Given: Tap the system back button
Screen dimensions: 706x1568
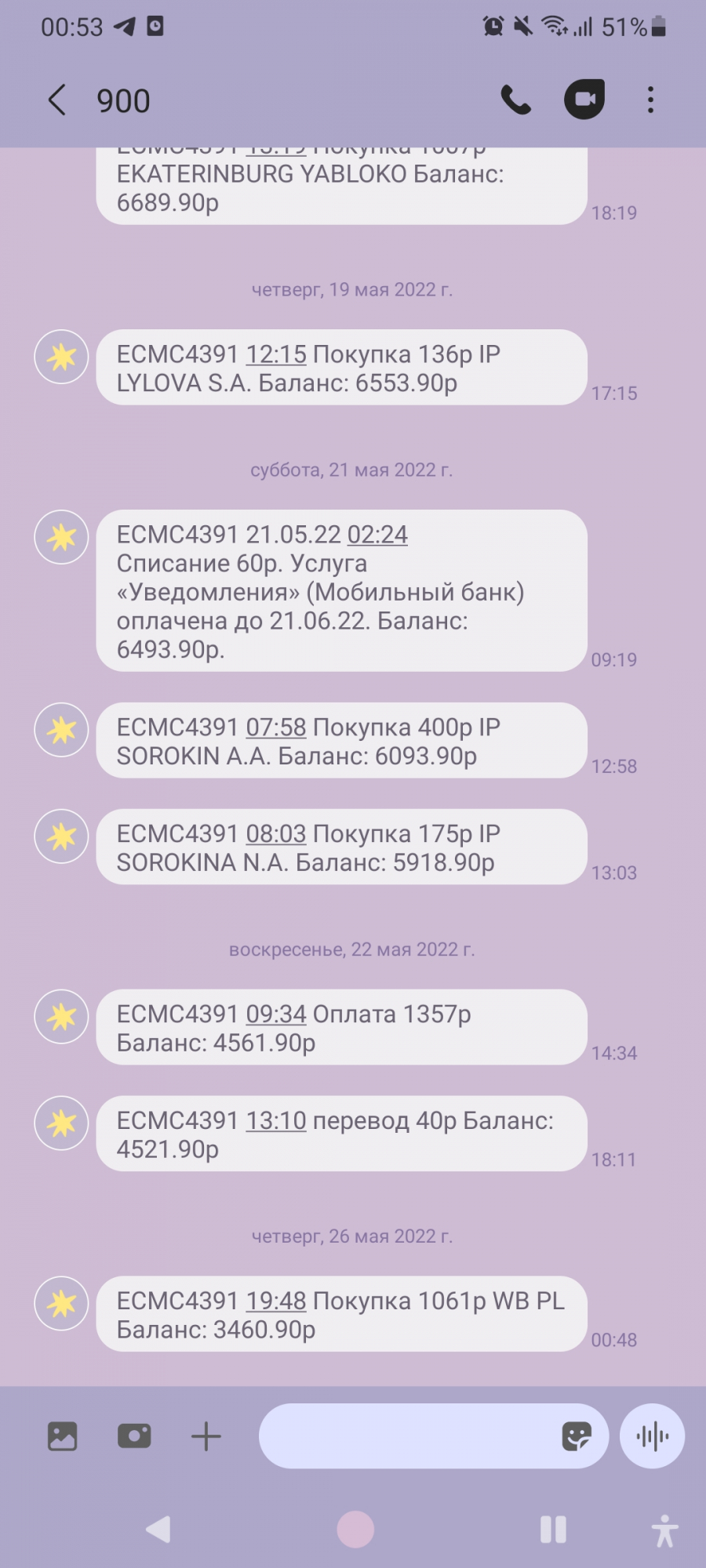Looking at the screenshot, I should tap(158, 1529).
